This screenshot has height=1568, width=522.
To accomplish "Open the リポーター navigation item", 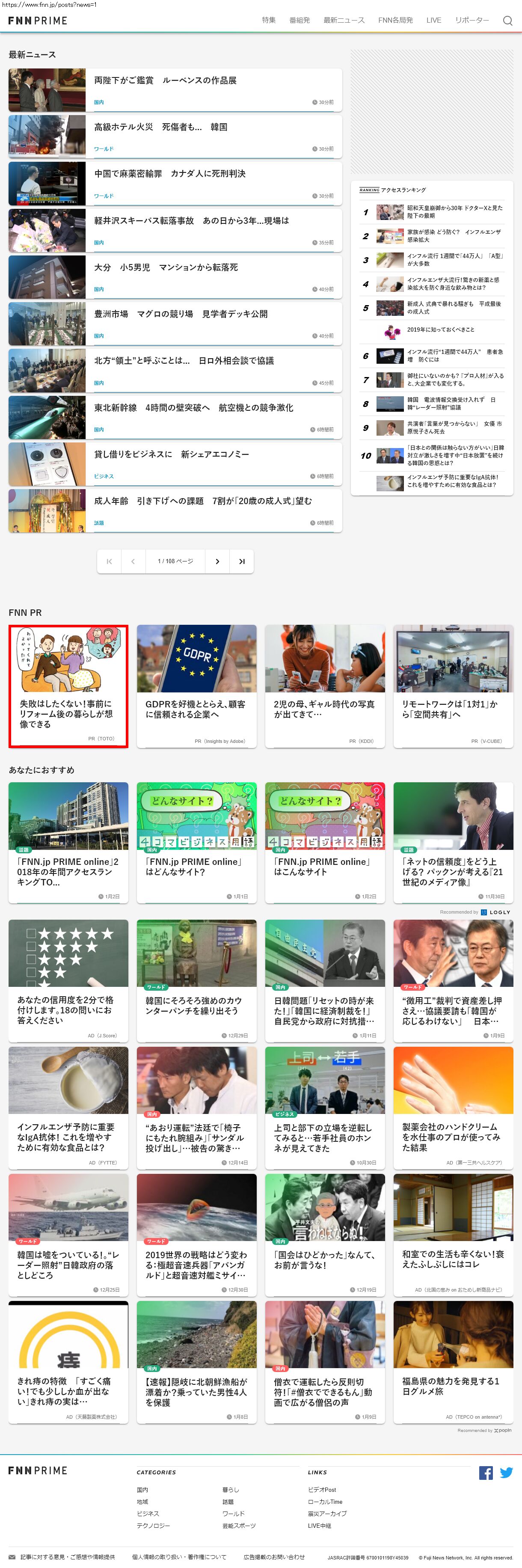I will point(472,20).
